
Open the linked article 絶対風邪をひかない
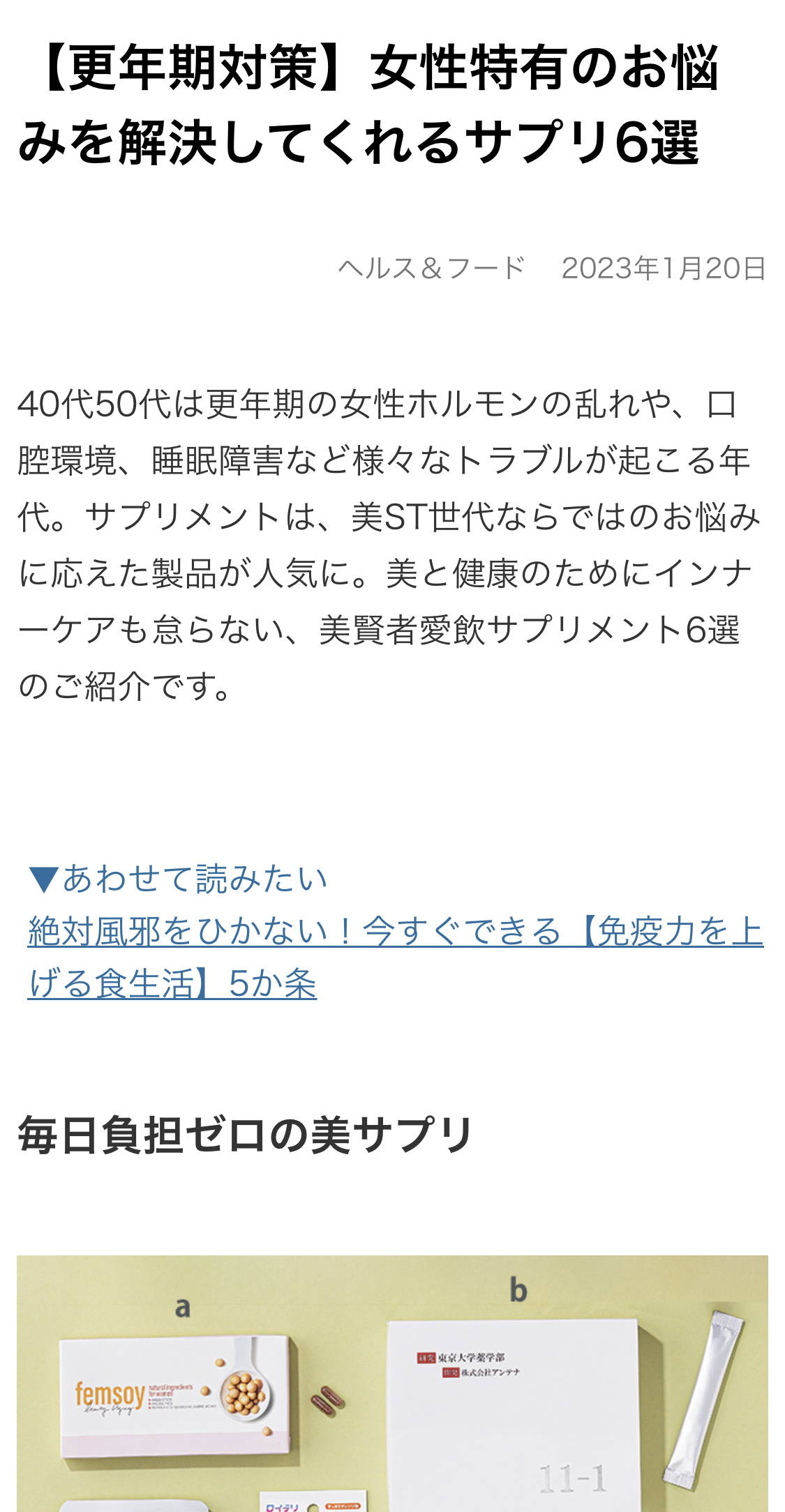click(x=394, y=932)
